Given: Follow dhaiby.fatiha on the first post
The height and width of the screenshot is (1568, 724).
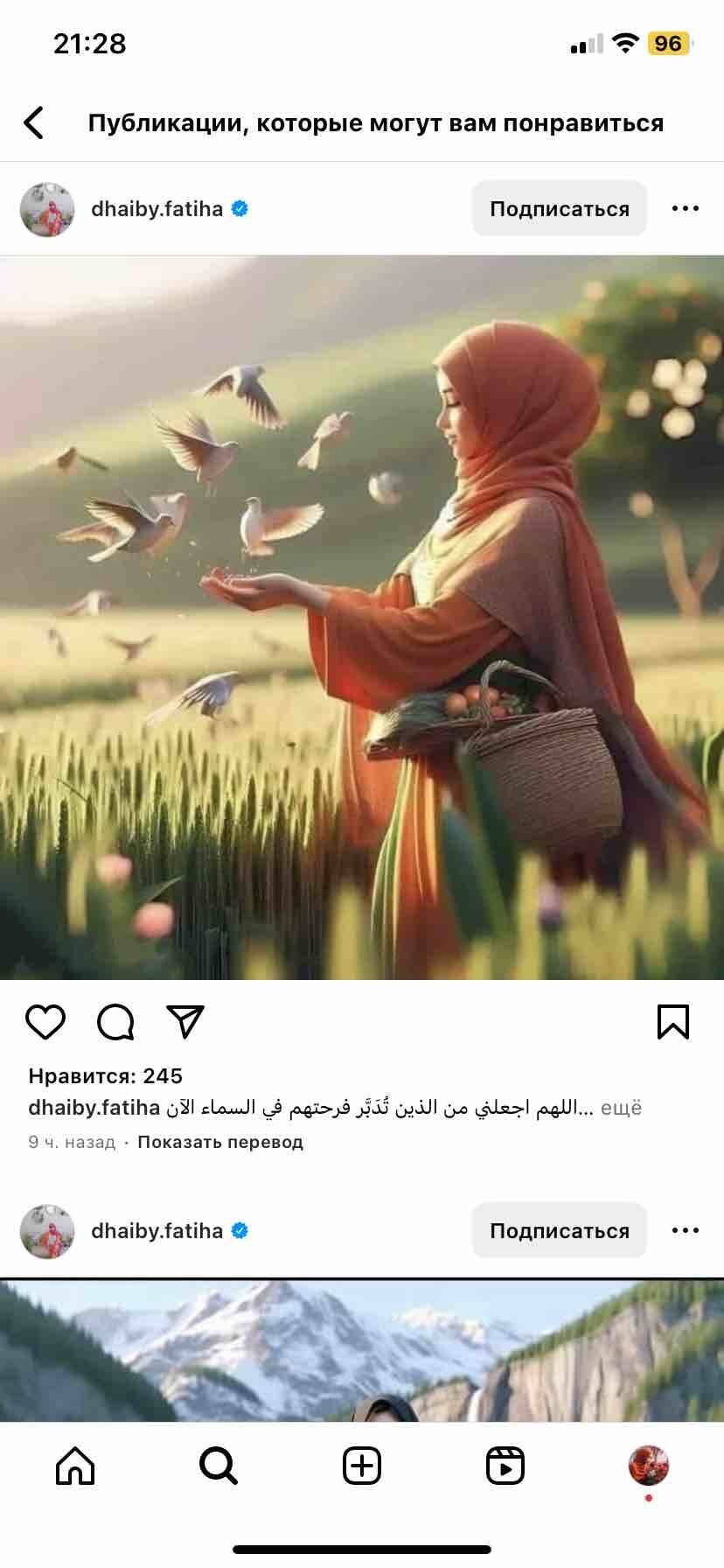Looking at the screenshot, I should [x=559, y=209].
